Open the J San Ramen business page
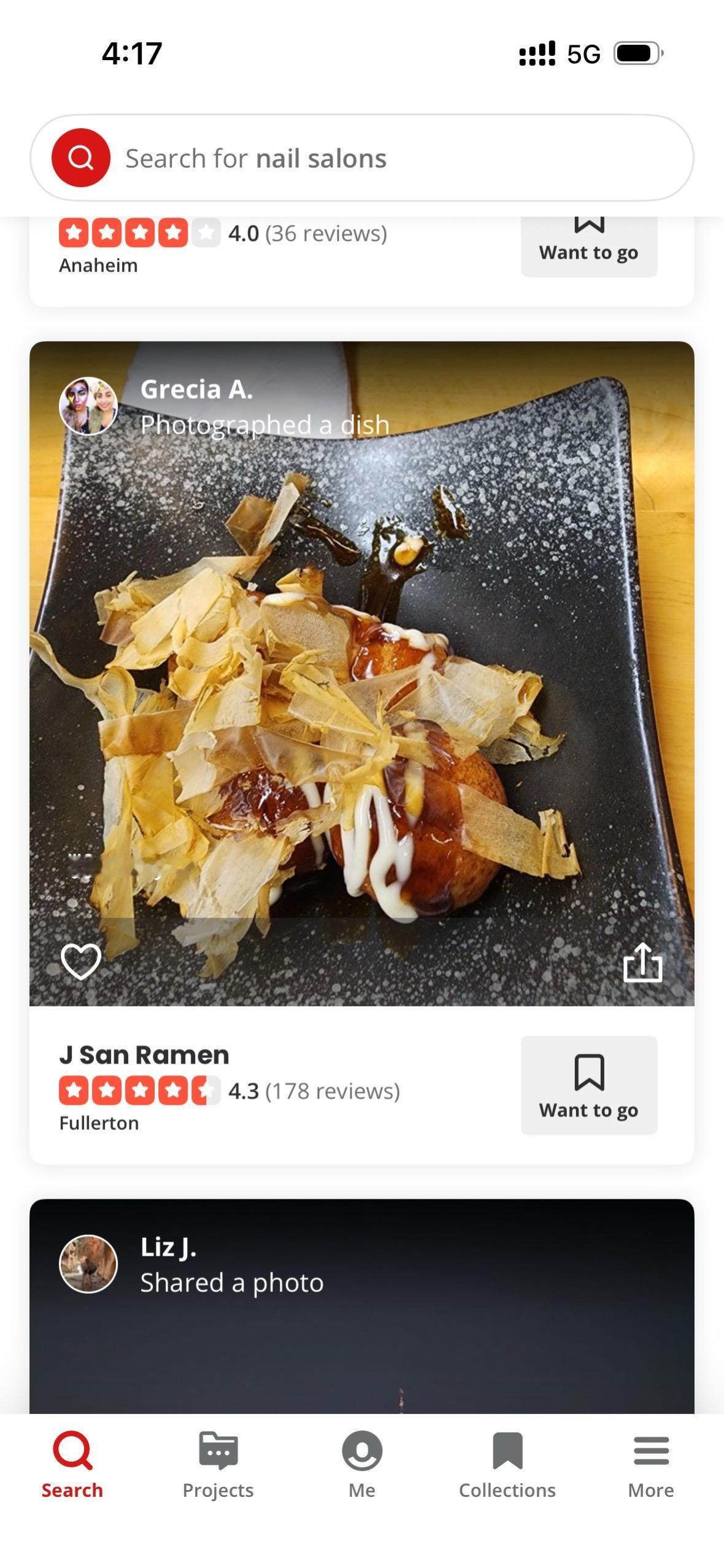This screenshot has width=724, height=1568. click(x=144, y=1055)
